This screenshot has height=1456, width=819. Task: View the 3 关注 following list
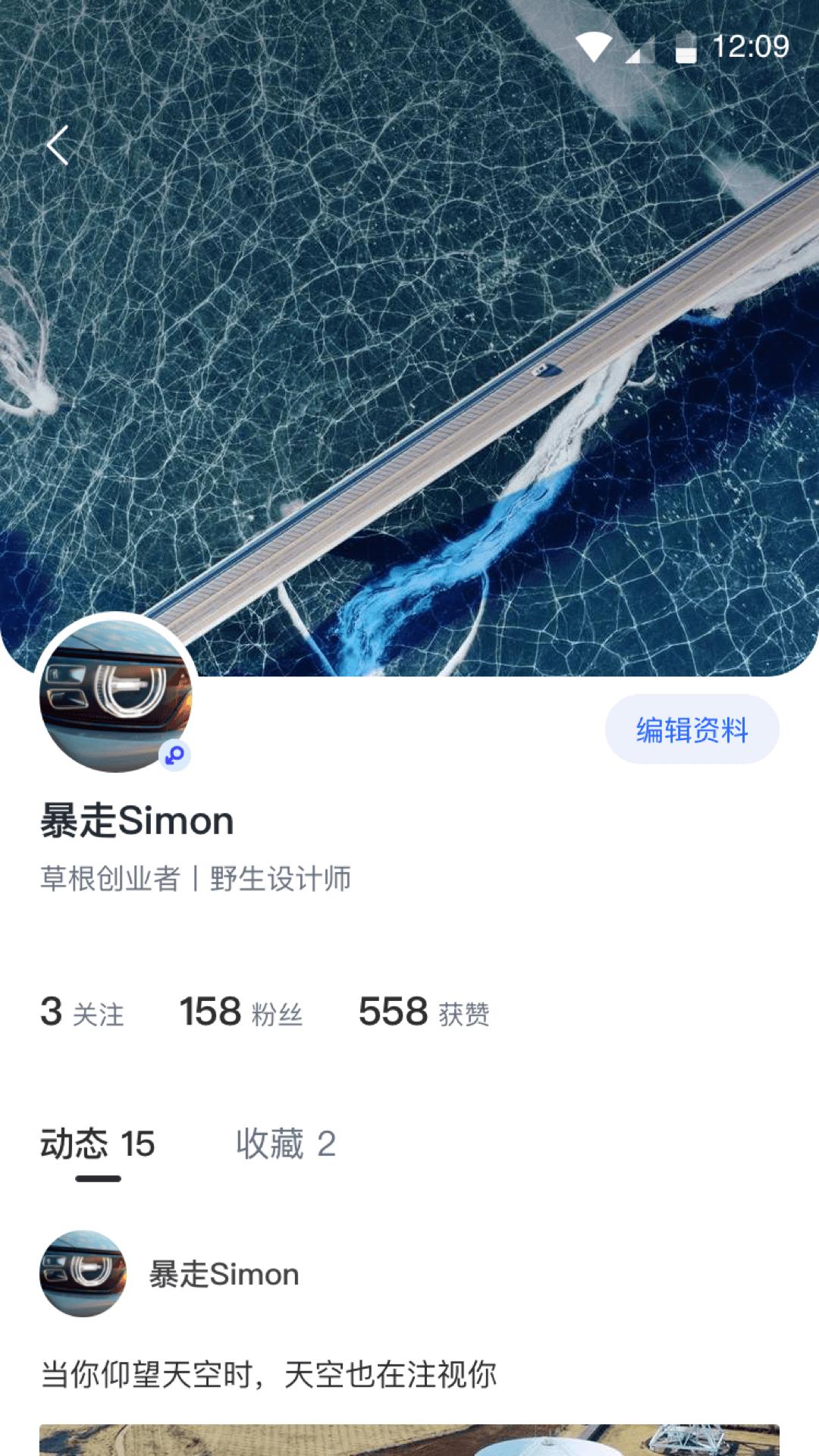pos(82,1012)
